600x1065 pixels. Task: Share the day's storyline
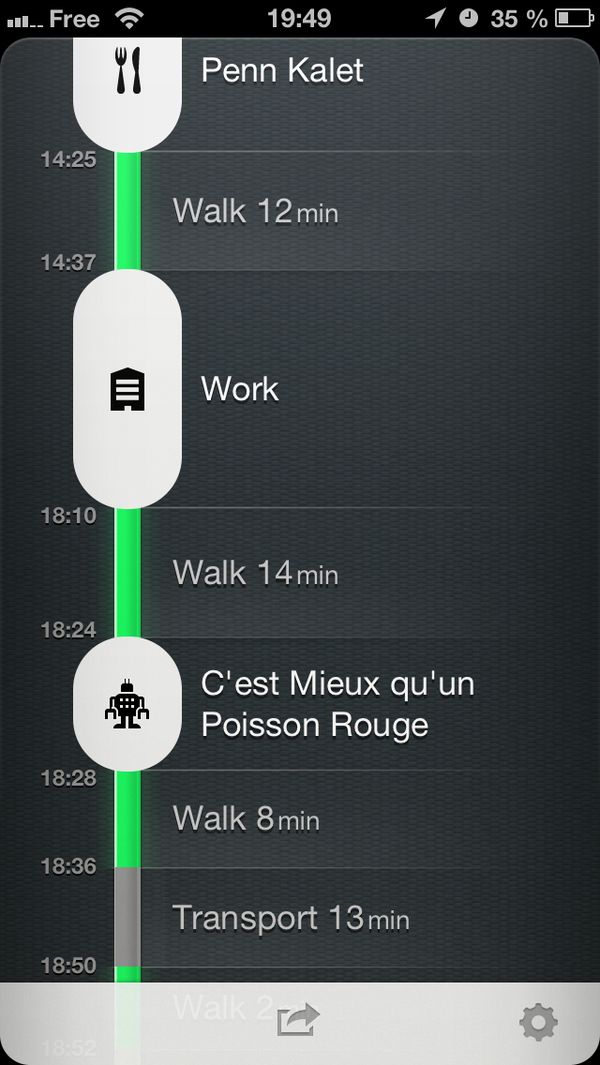pyautogui.click(x=298, y=1020)
